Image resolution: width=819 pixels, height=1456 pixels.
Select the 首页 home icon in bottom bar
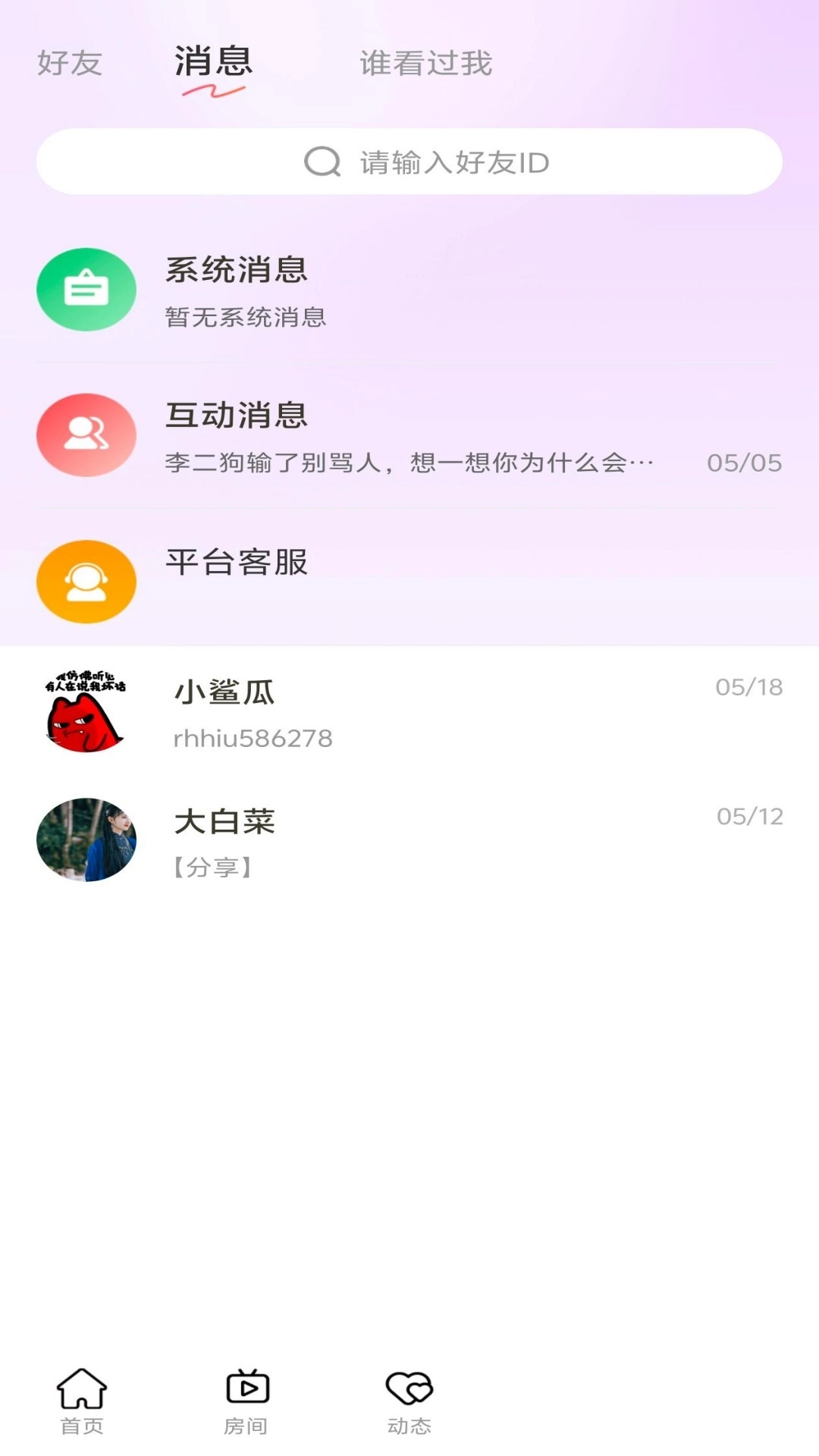click(82, 1399)
